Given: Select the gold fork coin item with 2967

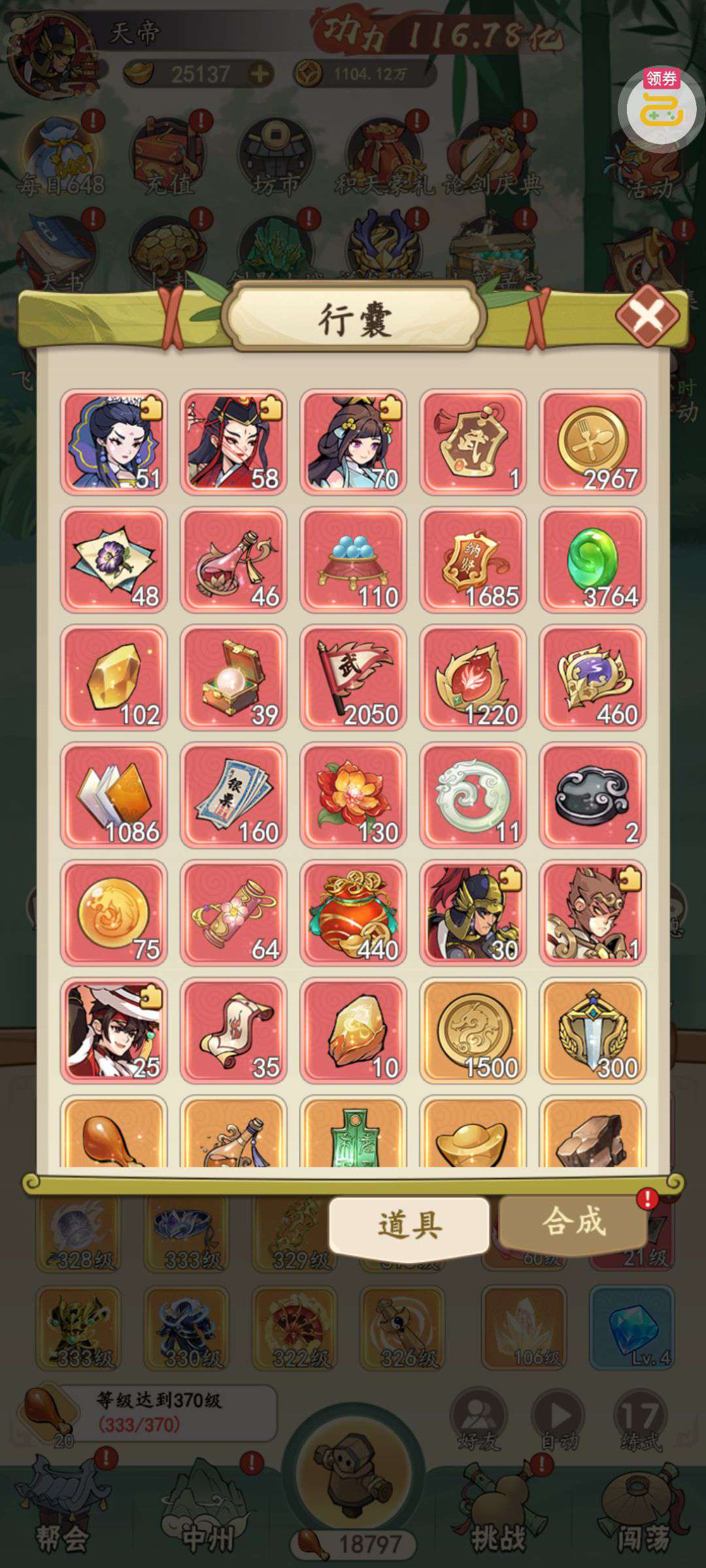Looking at the screenshot, I should click(592, 442).
